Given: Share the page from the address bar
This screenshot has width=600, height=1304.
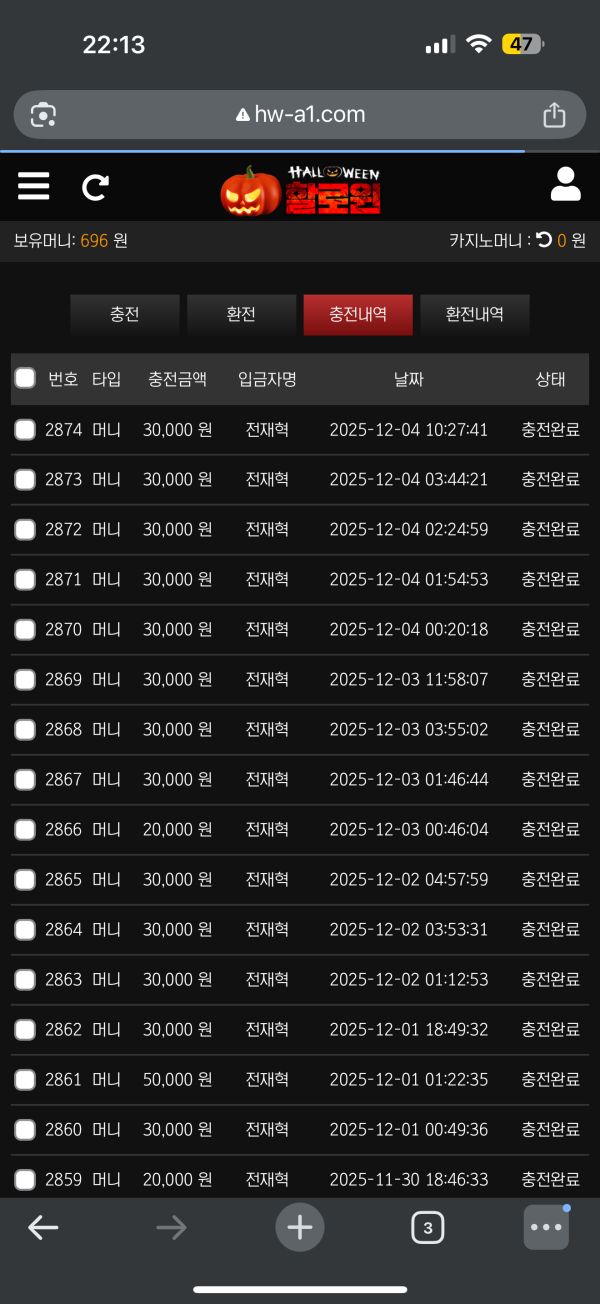Looking at the screenshot, I should (x=554, y=115).
